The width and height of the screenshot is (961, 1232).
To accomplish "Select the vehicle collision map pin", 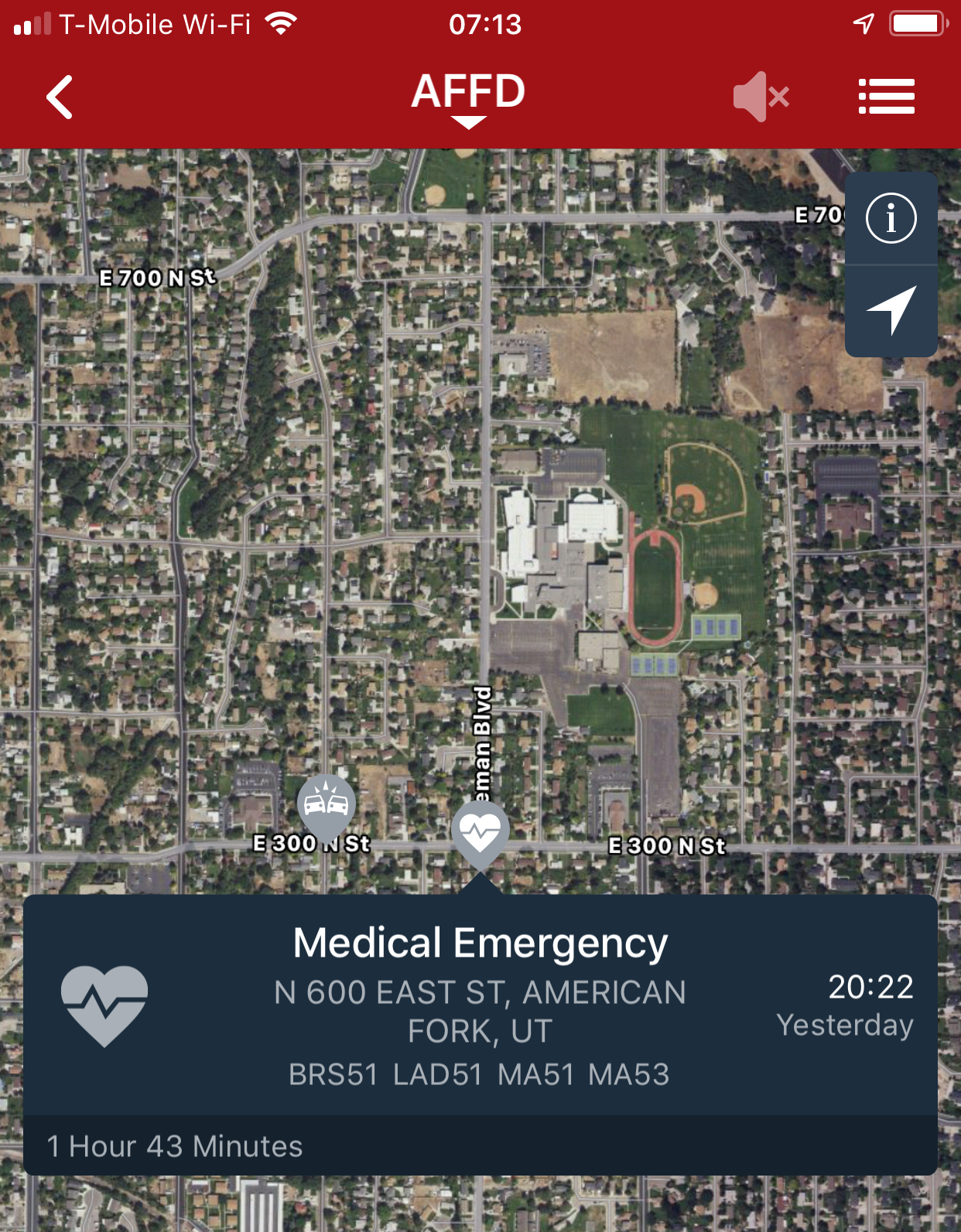I will click(327, 806).
